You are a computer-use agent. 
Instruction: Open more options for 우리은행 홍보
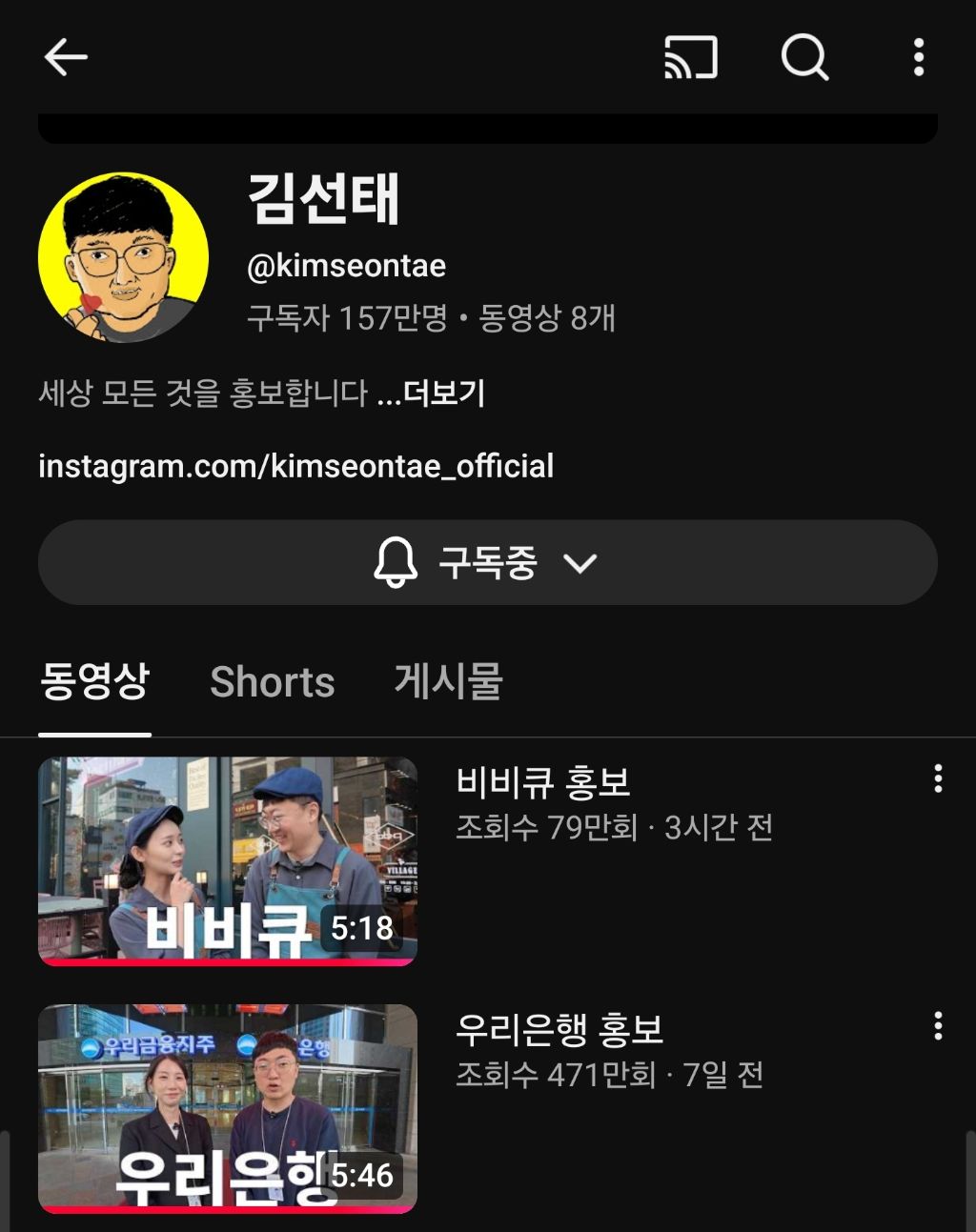938,1026
